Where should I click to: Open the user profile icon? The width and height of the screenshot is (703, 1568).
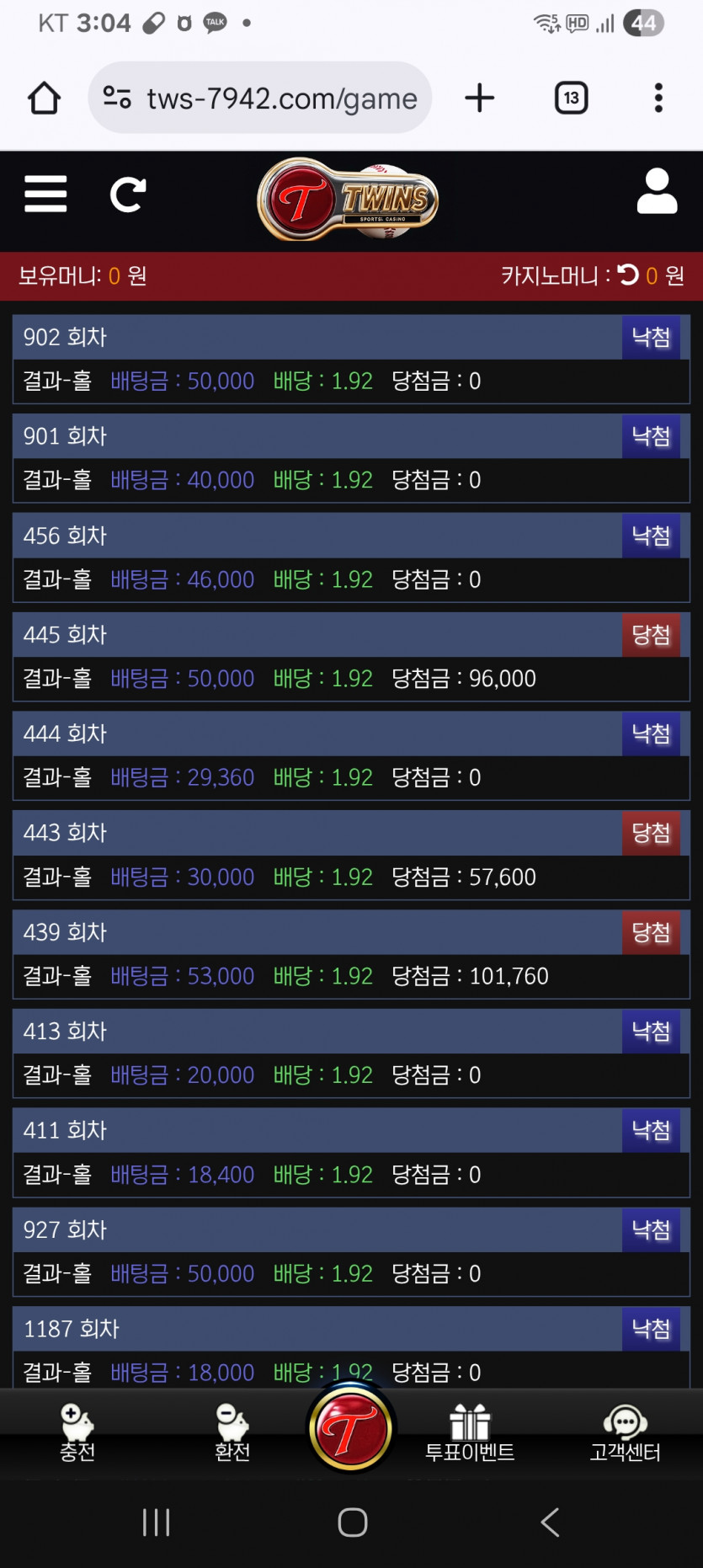pos(657,191)
